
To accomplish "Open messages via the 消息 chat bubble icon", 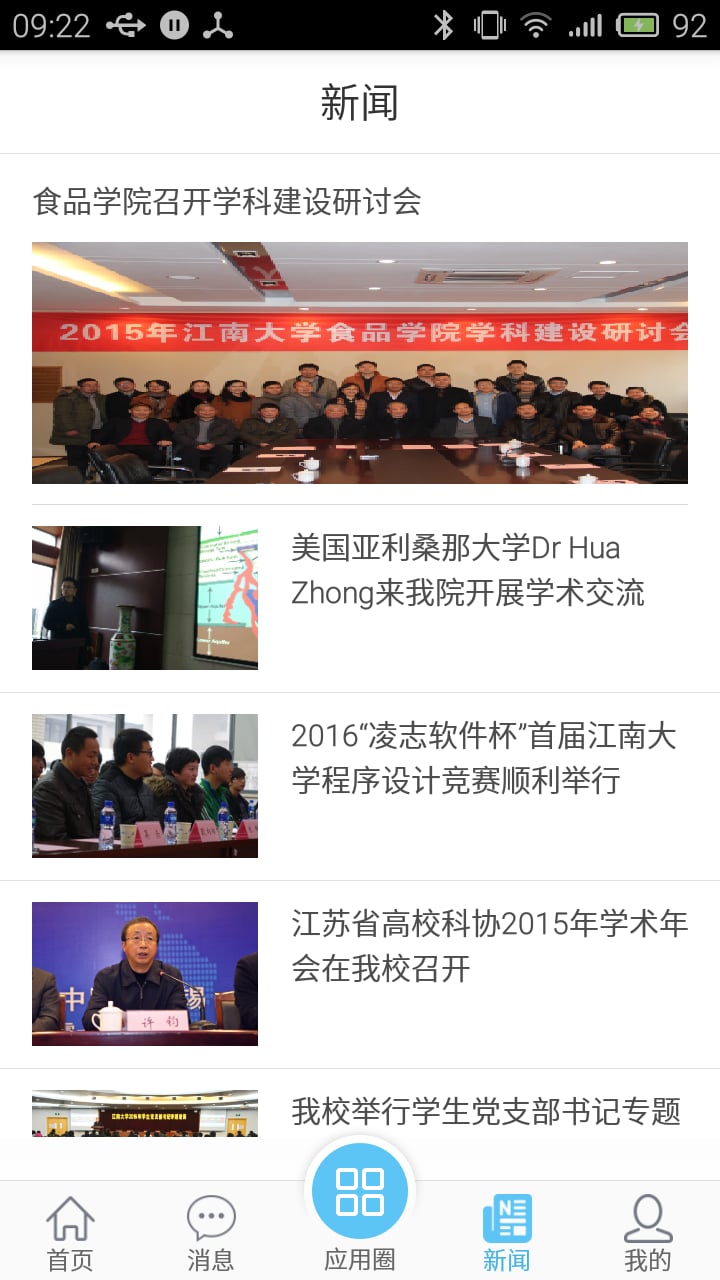I will (x=208, y=1218).
